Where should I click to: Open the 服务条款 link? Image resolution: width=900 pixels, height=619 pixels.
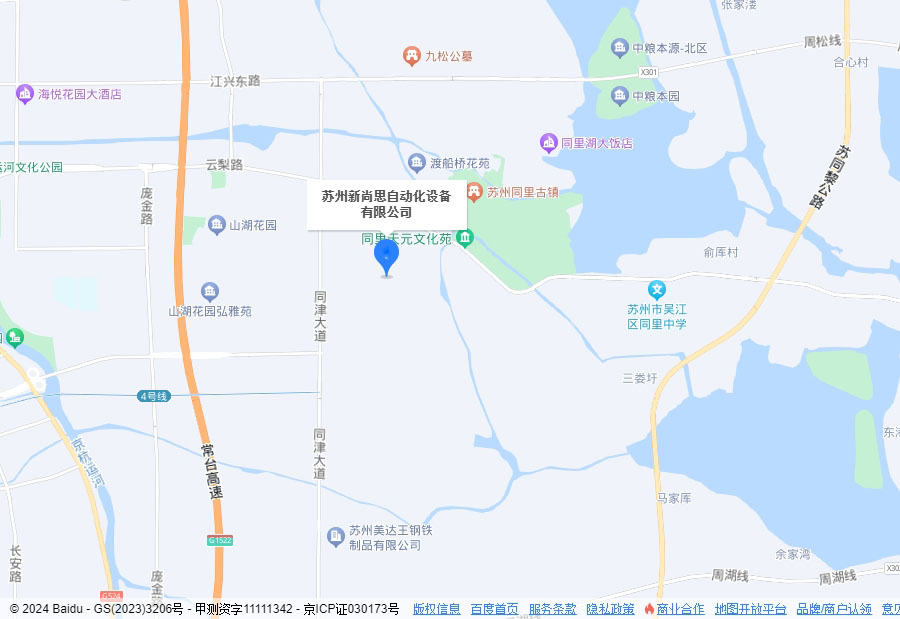(x=552, y=609)
